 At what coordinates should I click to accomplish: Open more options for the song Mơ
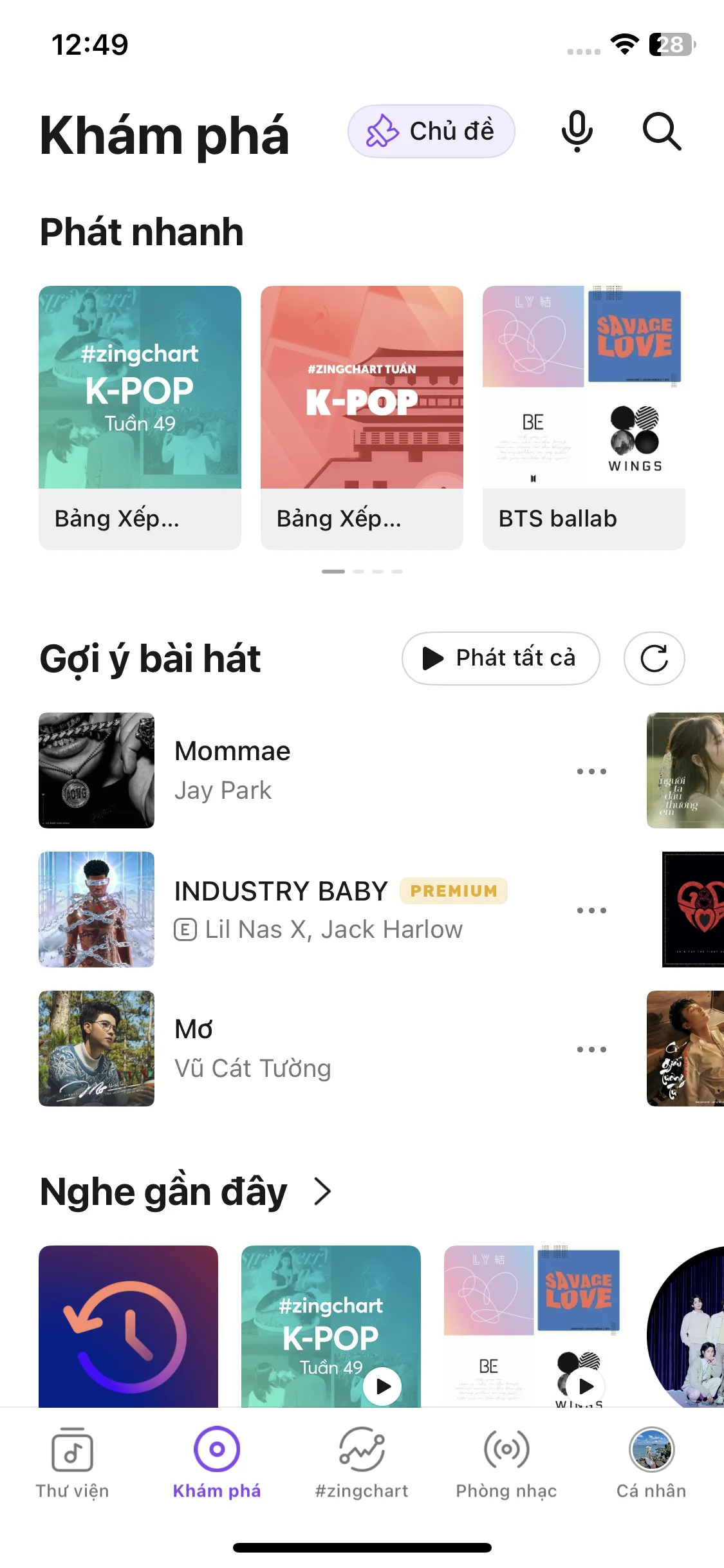click(591, 1049)
